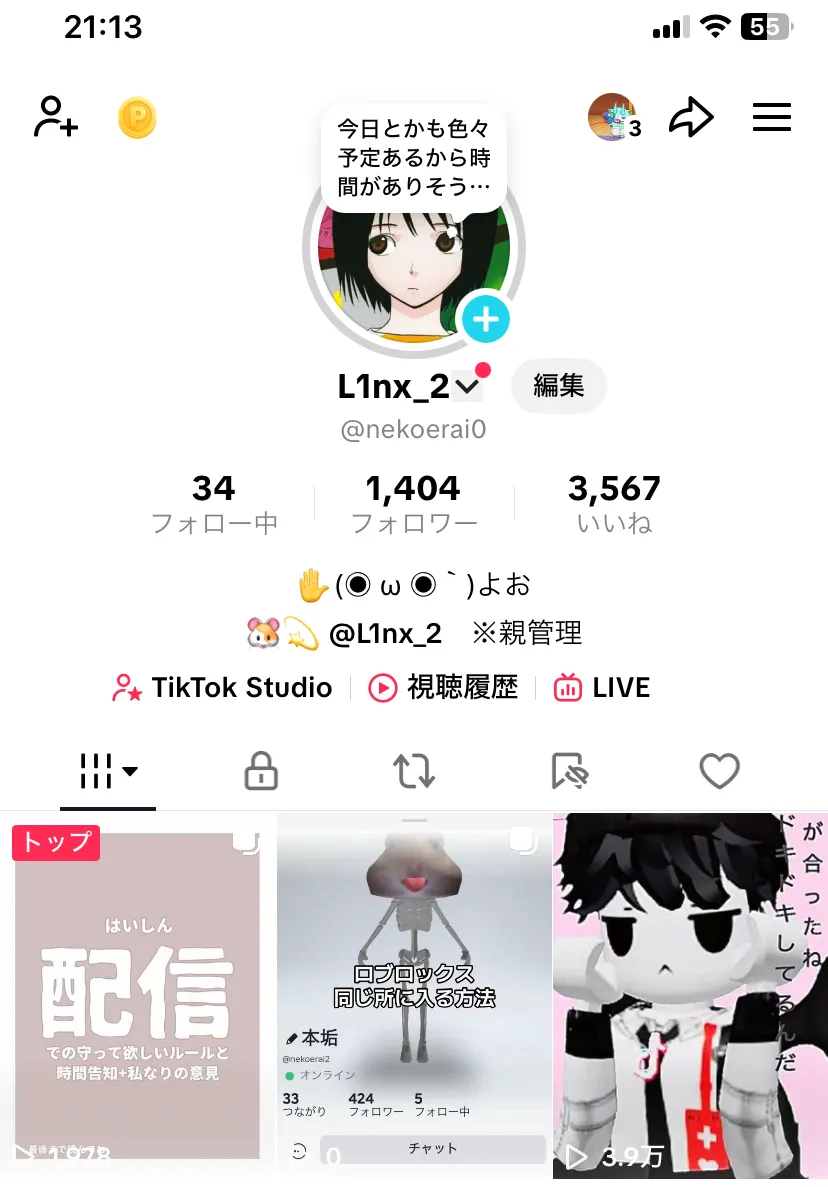Switch to the reposts tab

(414, 771)
